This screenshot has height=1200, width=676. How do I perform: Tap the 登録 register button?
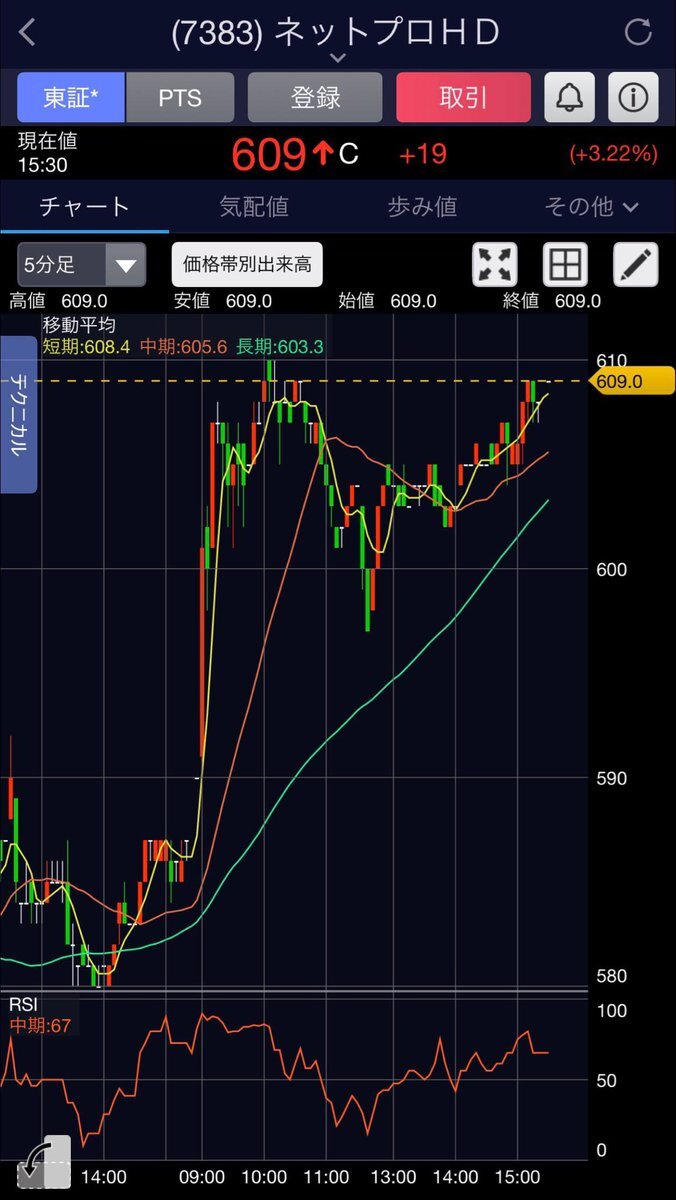point(315,97)
